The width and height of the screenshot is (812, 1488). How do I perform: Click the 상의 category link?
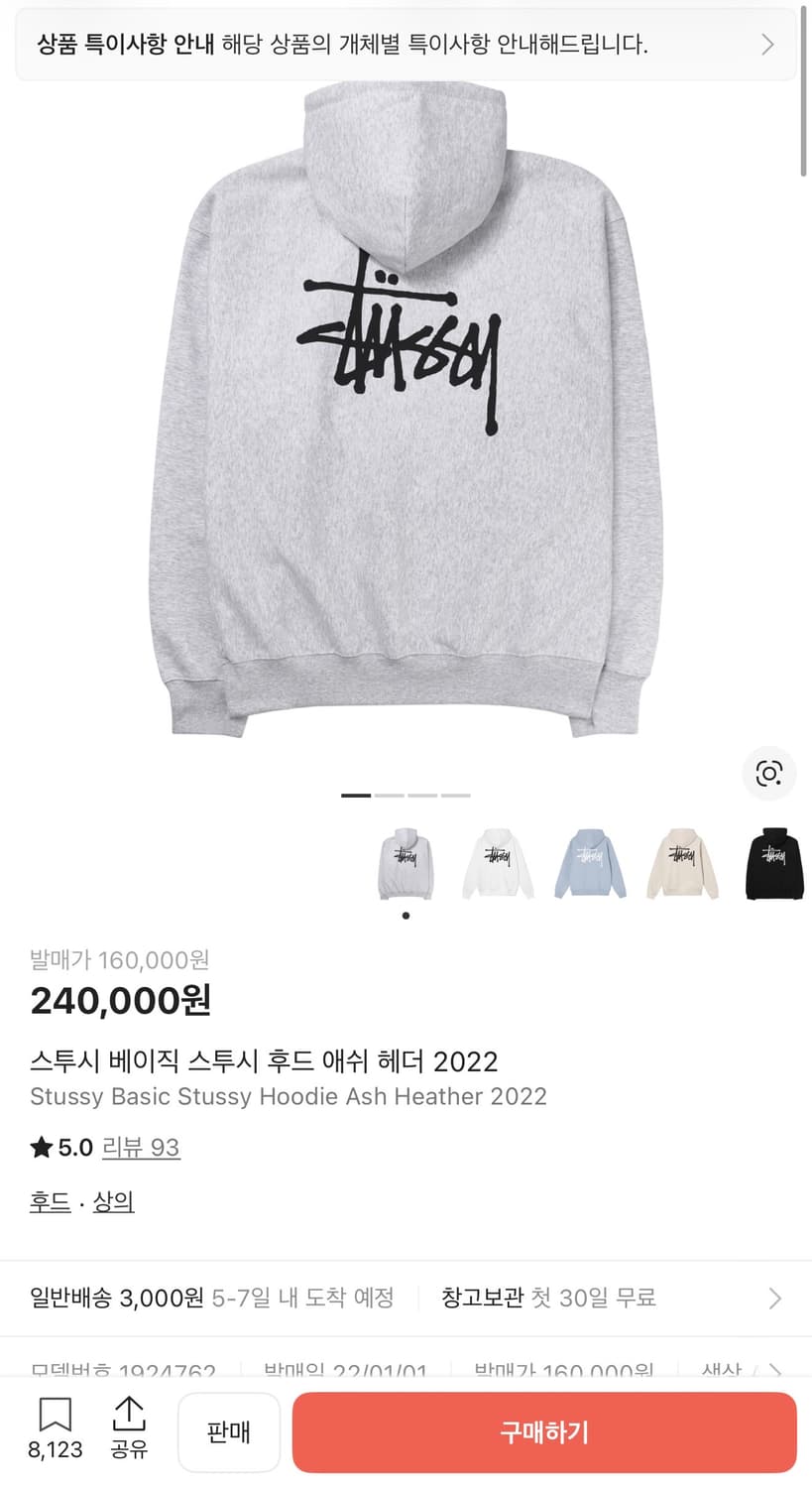(x=113, y=1201)
